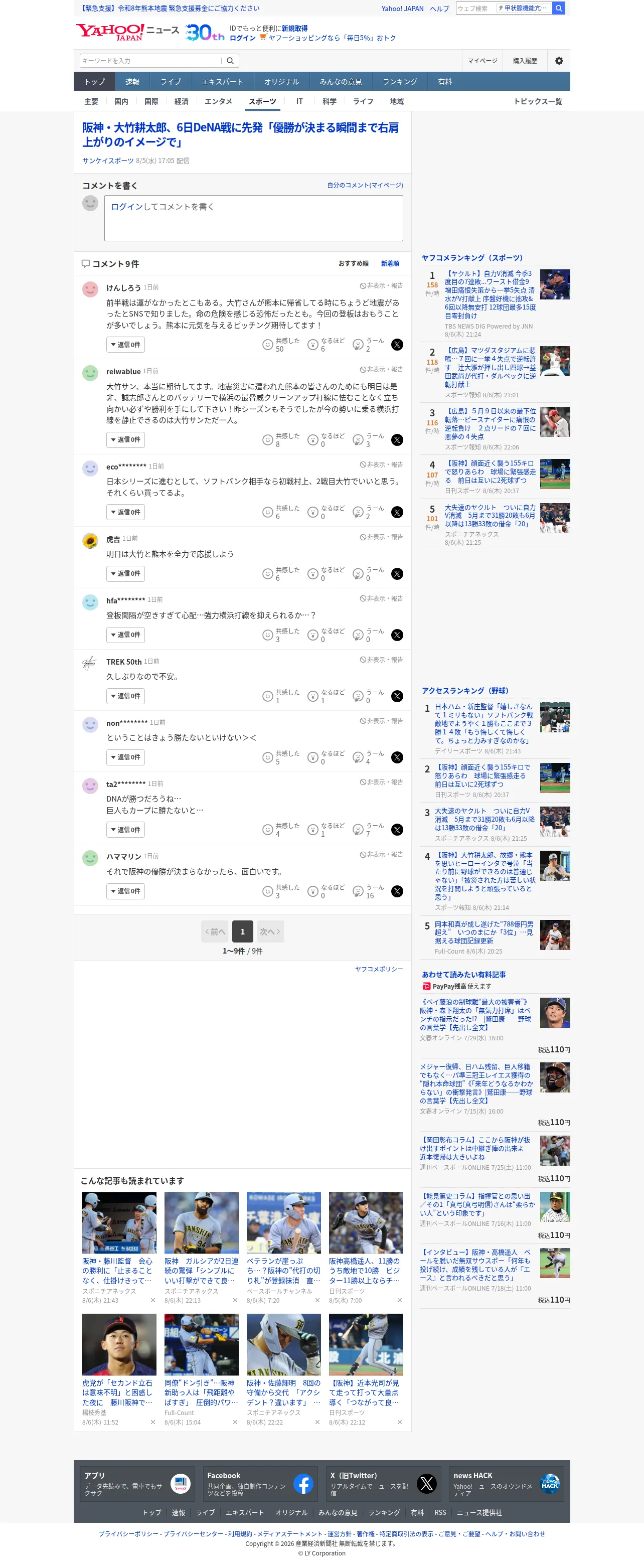
Task: Tap うーん on ハママリン's comment
Action: click(369, 891)
